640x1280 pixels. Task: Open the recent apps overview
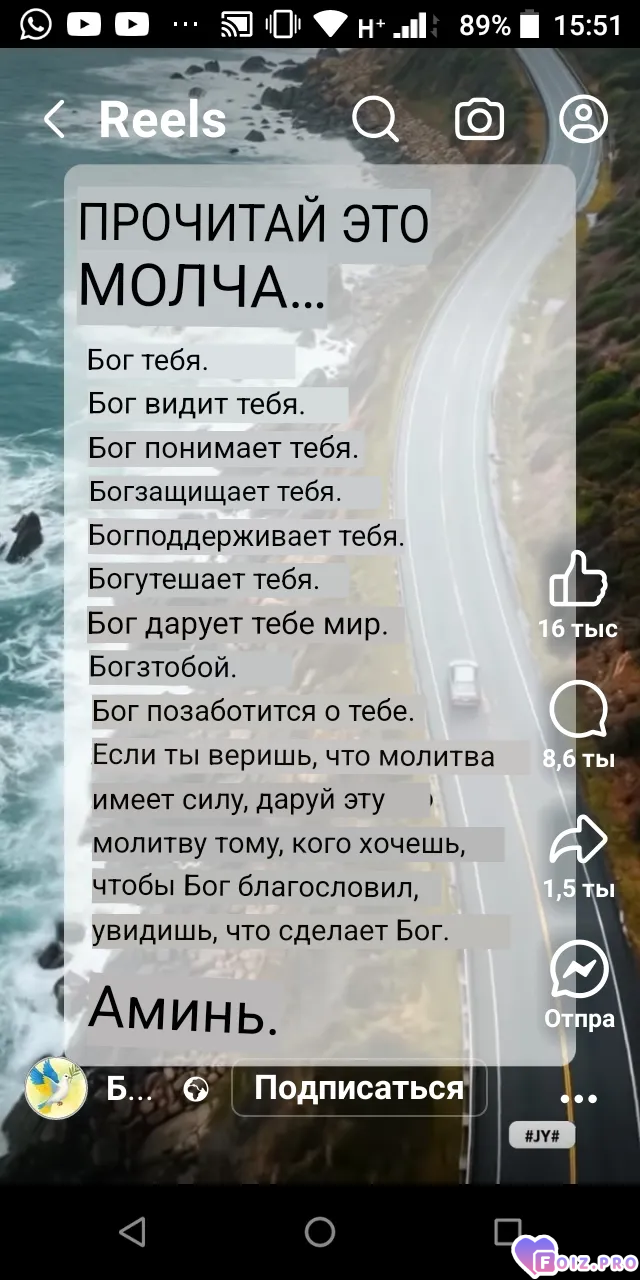[508, 1231]
